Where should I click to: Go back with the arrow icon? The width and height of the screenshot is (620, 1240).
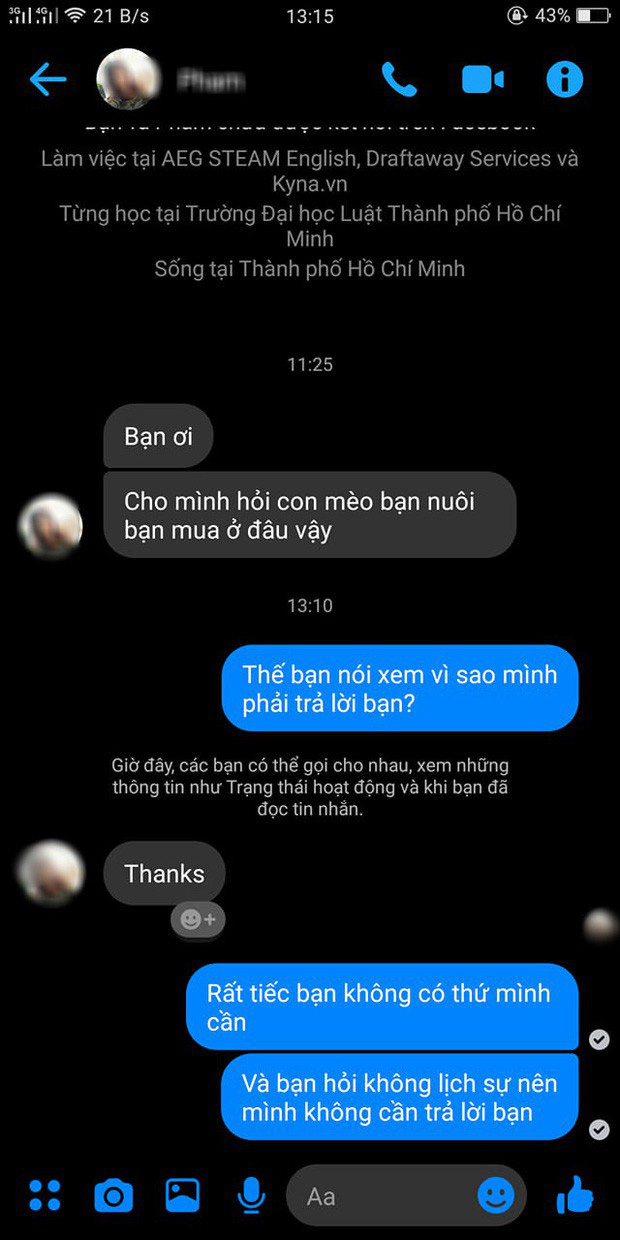tap(47, 79)
